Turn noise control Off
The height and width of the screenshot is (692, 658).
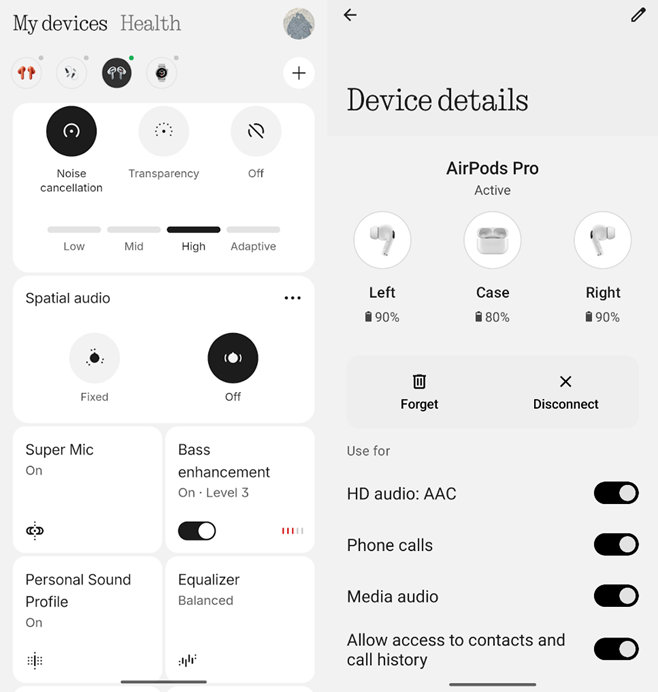click(255, 132)
